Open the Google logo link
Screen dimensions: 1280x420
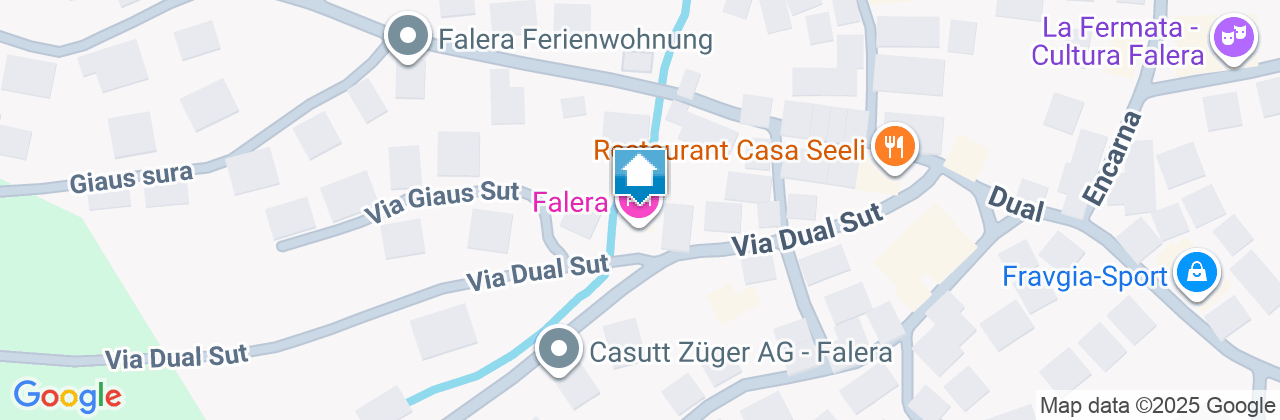[67, 395]
